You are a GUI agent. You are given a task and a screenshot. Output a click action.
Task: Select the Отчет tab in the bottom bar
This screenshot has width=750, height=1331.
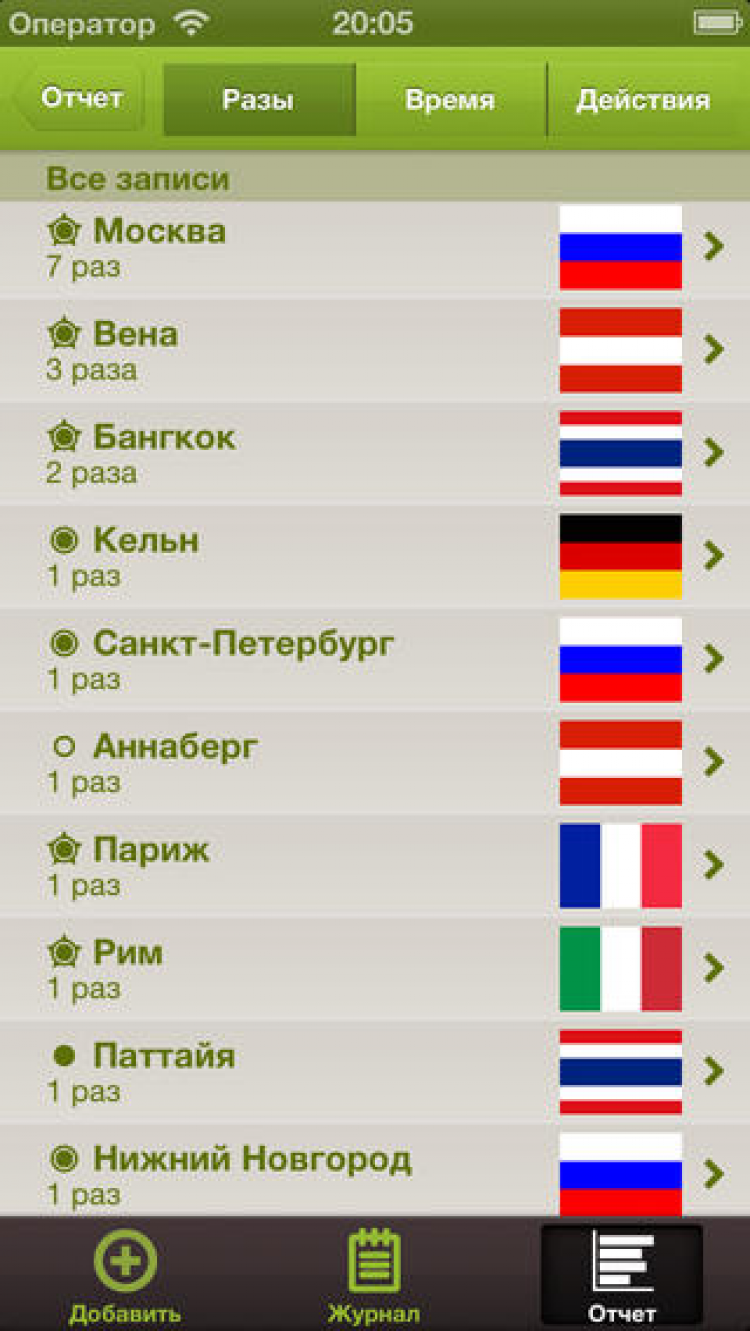tap(622, 1275)
